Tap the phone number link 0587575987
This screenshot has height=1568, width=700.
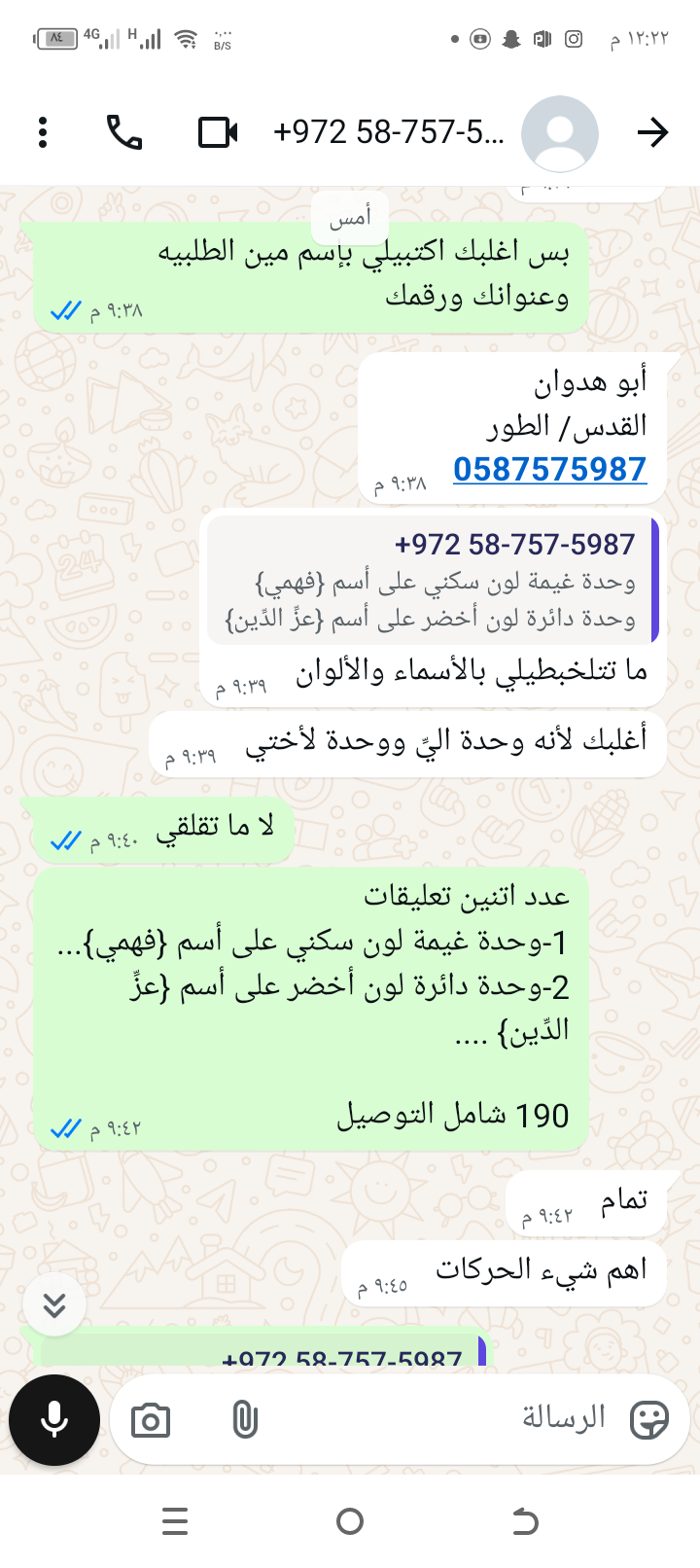549,470
